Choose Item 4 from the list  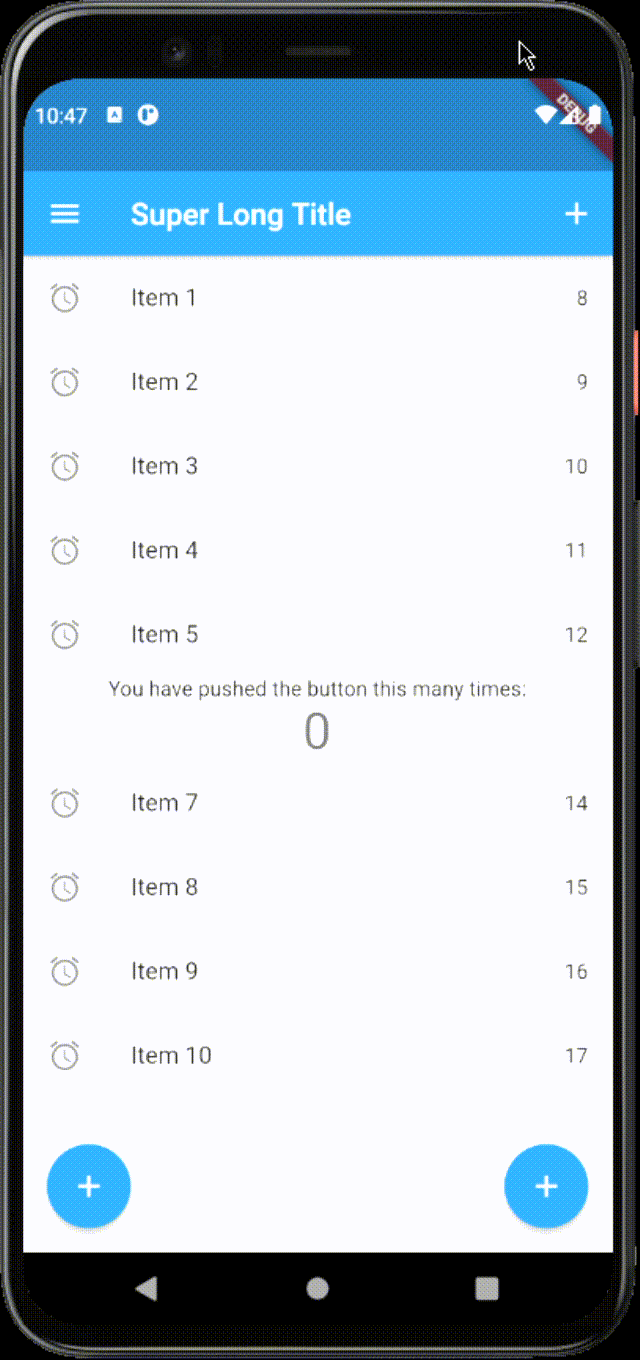(318, 550)
